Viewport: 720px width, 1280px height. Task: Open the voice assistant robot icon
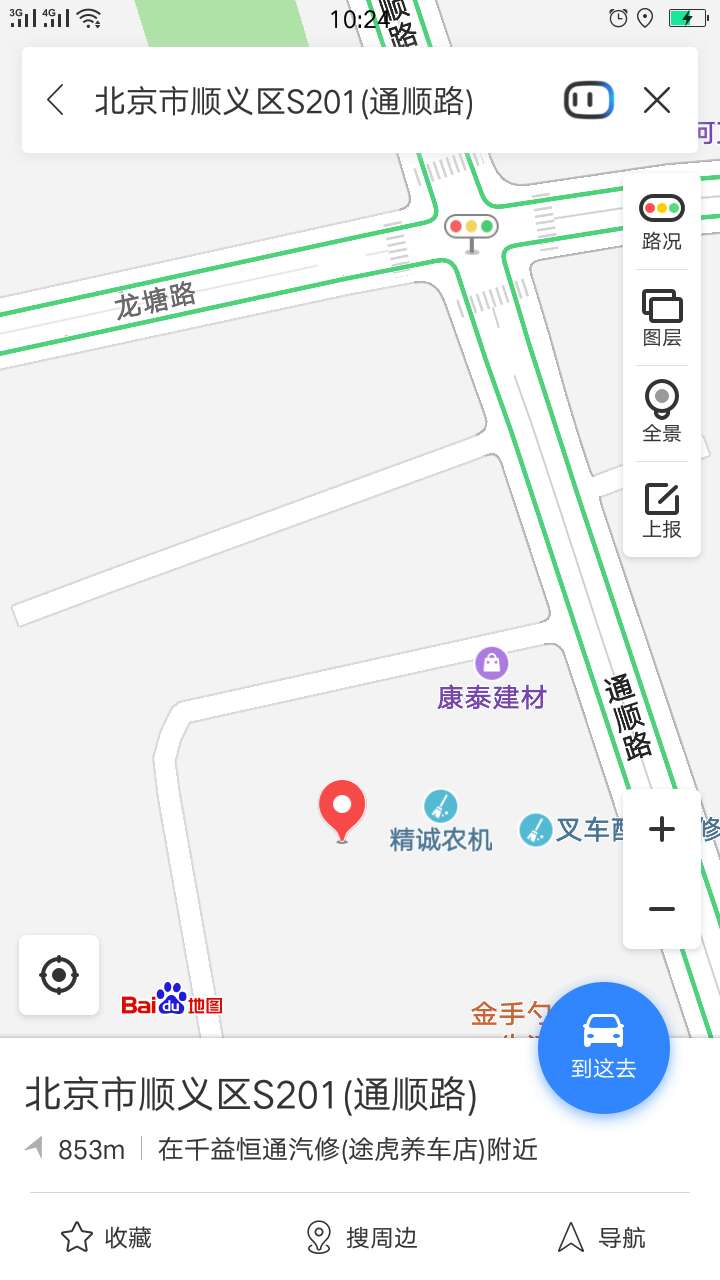point(588,100)
